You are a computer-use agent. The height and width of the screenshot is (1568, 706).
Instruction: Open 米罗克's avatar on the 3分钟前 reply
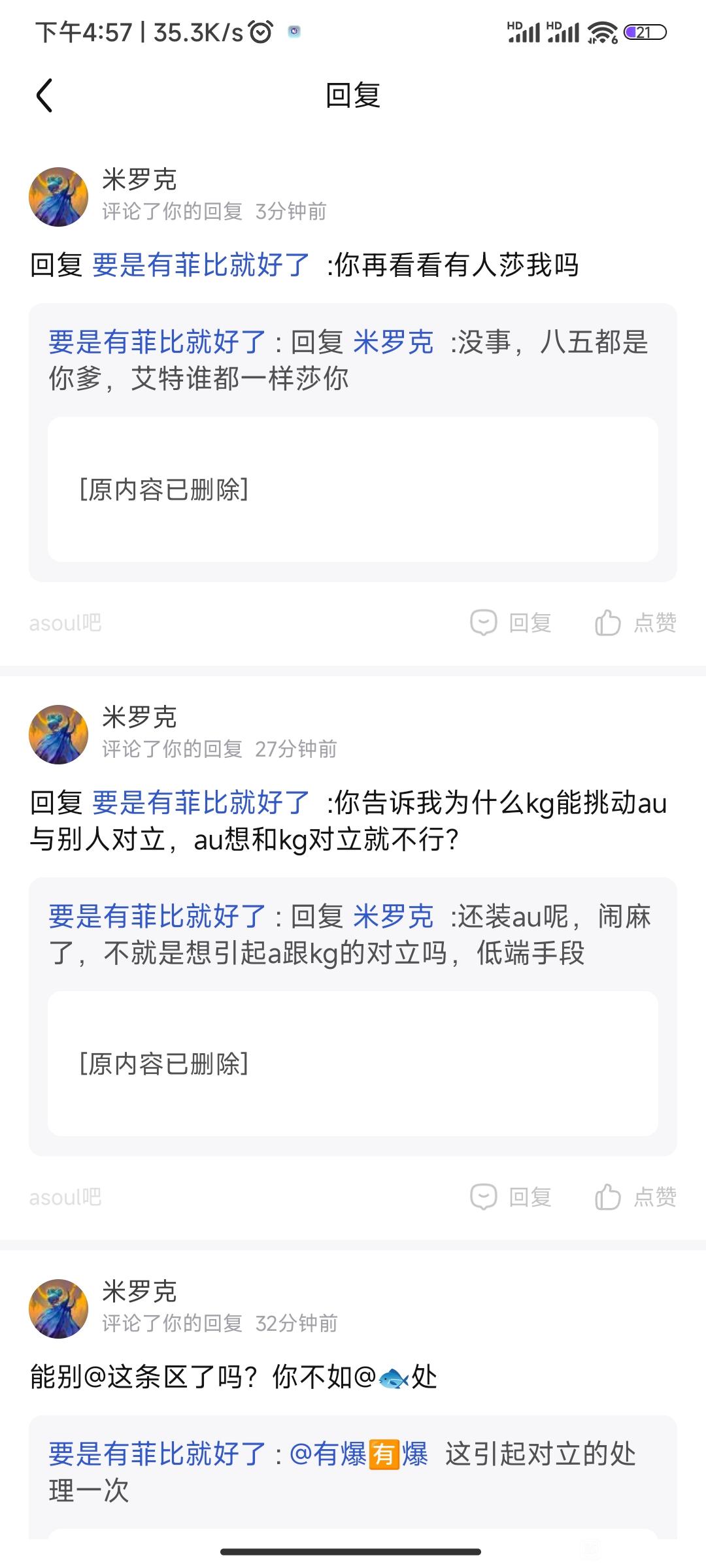point(59,197)
